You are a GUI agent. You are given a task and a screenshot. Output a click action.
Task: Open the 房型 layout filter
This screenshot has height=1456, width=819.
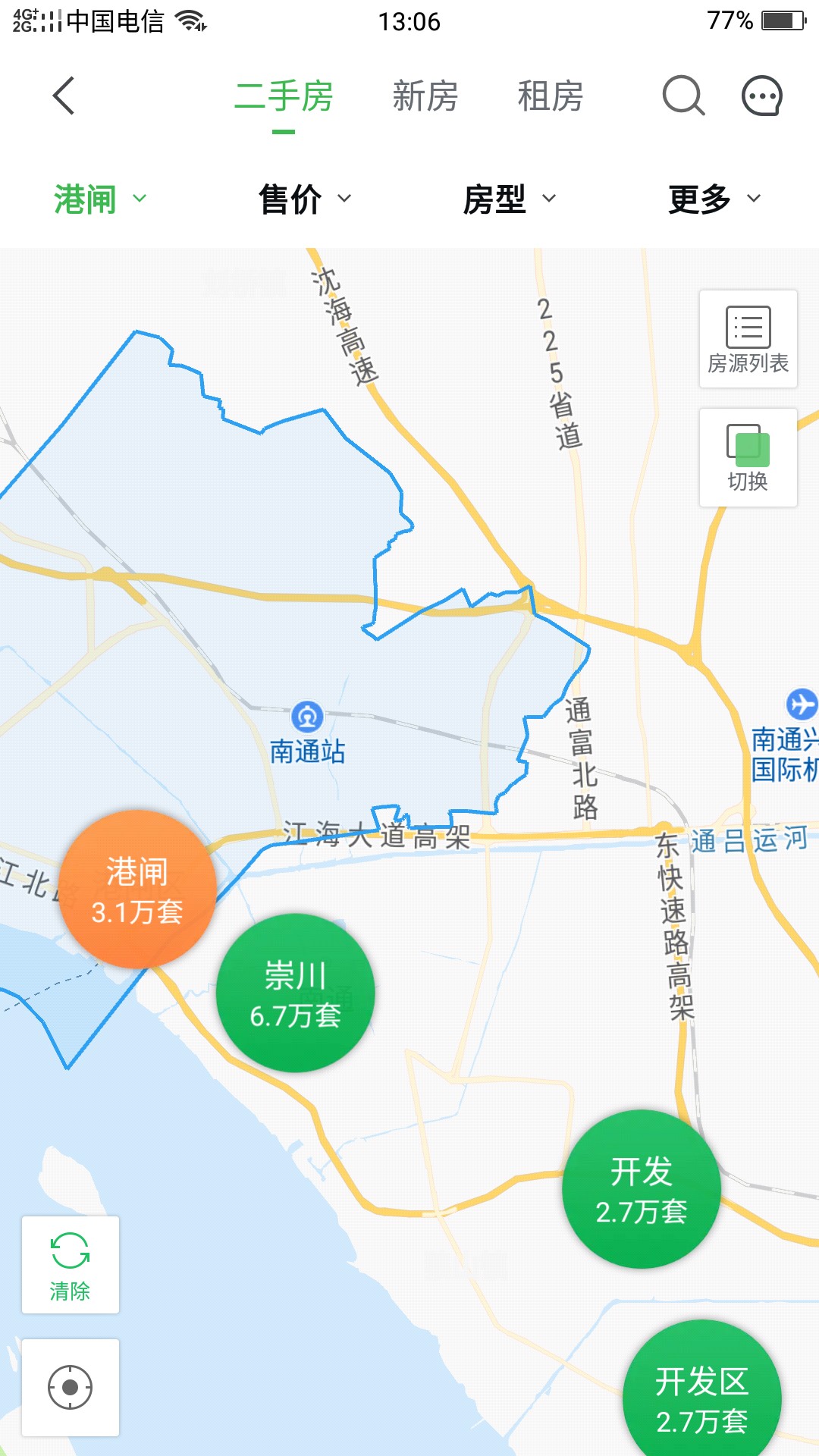pyautogui.click(x=510, y=199)
